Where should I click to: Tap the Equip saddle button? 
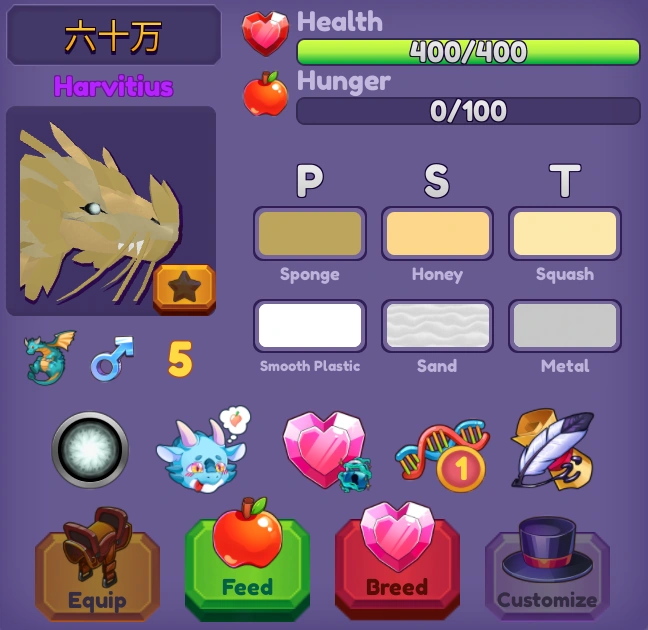click(x=97, y=567)
